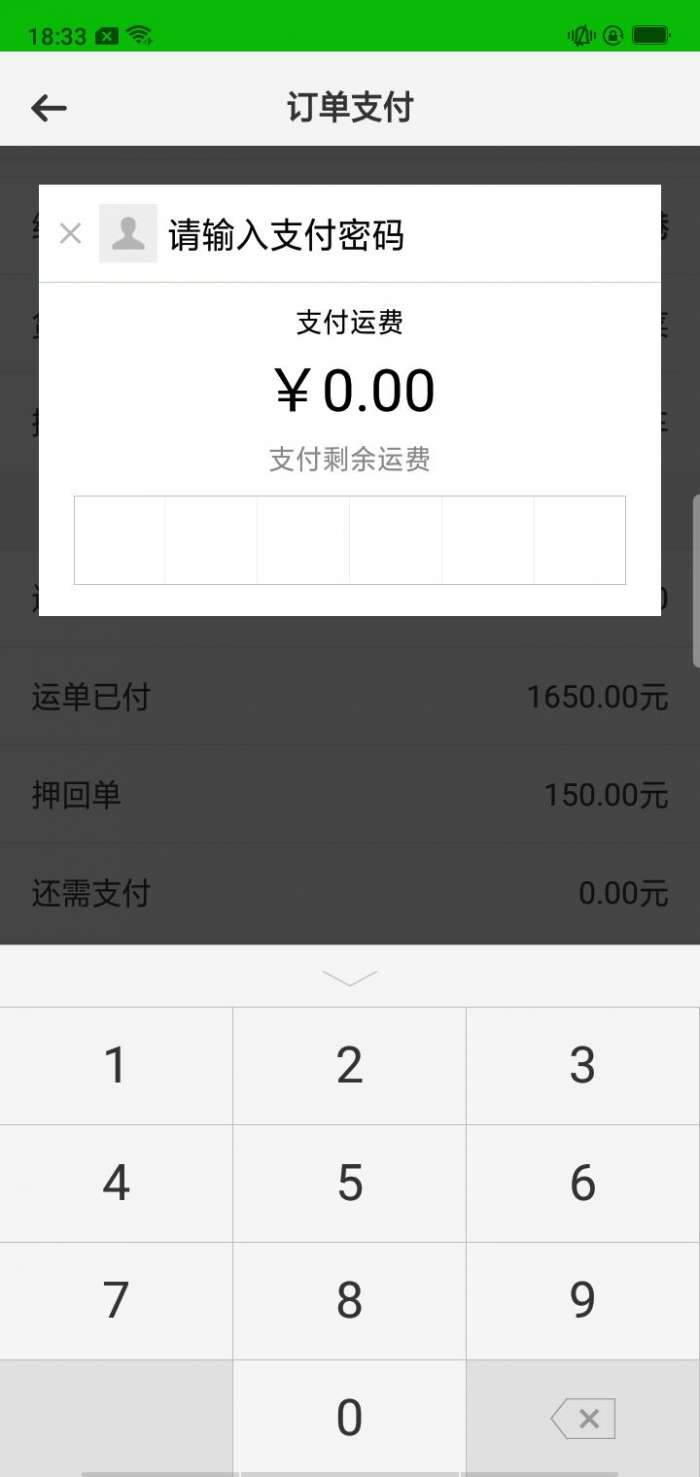700x1477 pixels.
Task: Close the payment password dialog
Action: (70, 234)
